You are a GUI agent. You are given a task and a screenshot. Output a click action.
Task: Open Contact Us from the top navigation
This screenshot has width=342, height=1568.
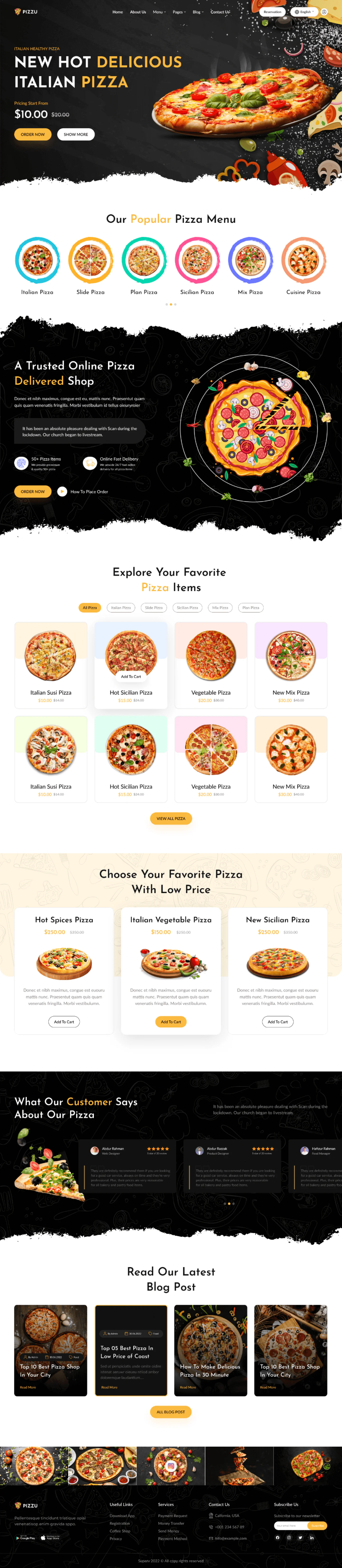220,12
